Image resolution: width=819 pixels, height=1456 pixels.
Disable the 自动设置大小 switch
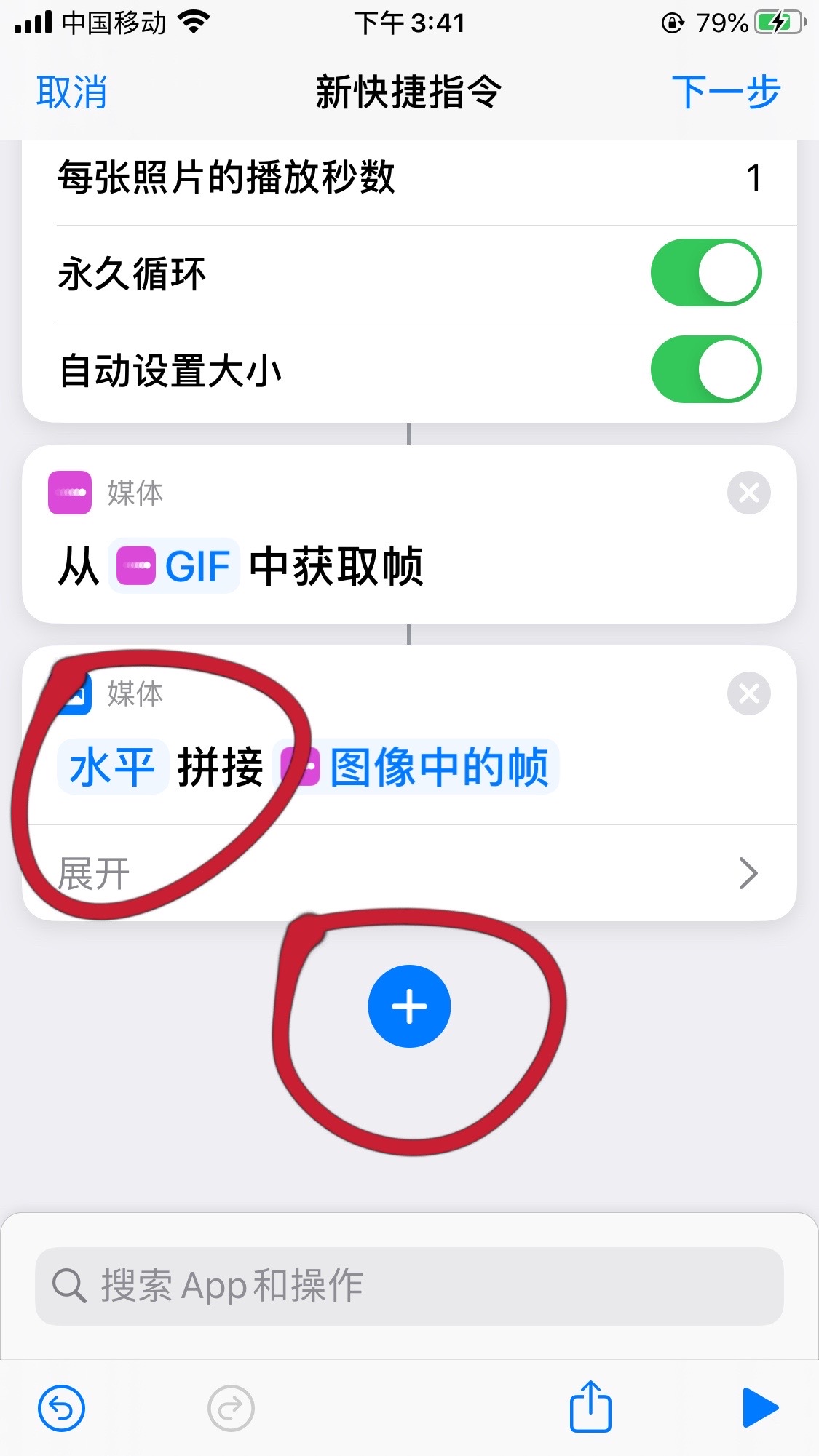point(705,370)
